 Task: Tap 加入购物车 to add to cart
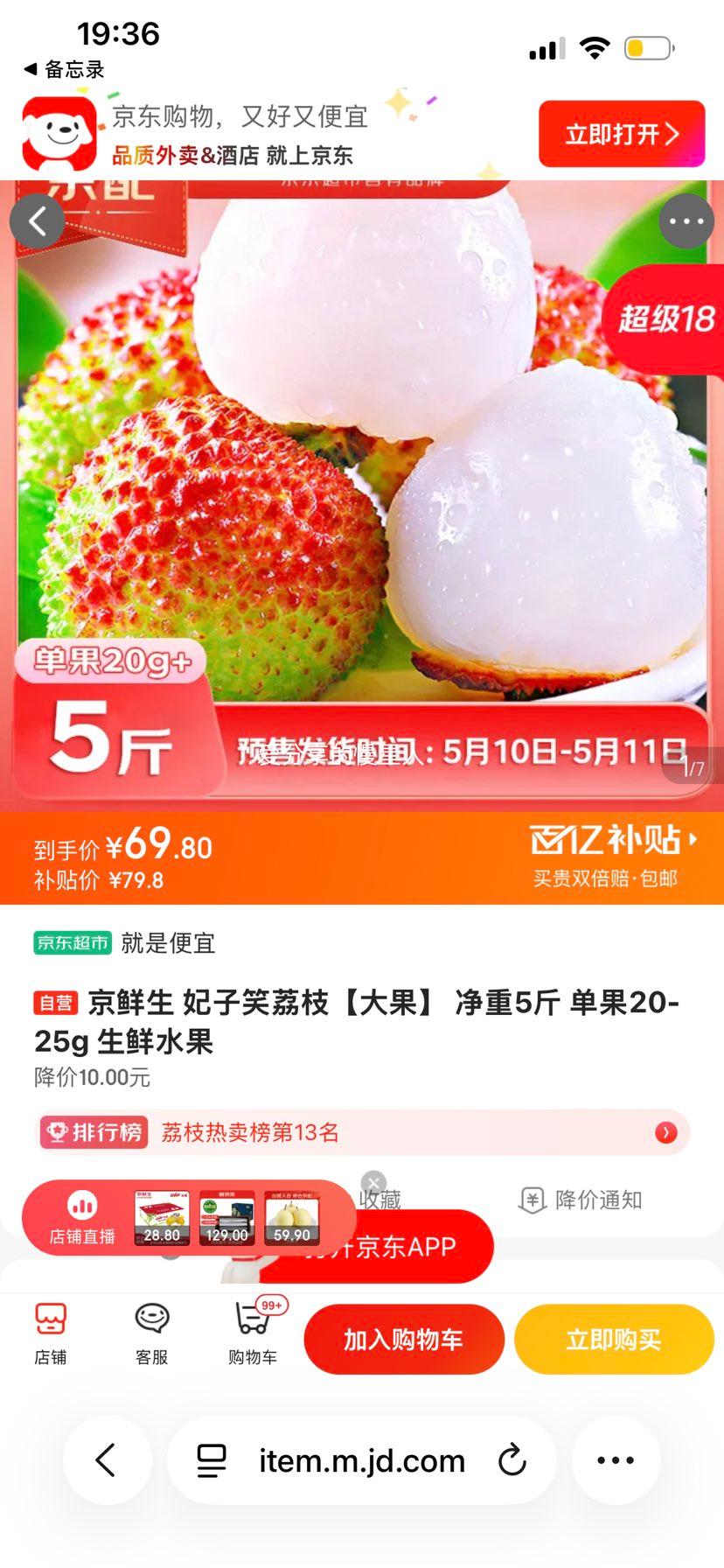pyautogui.click(x=404, y=1338)
